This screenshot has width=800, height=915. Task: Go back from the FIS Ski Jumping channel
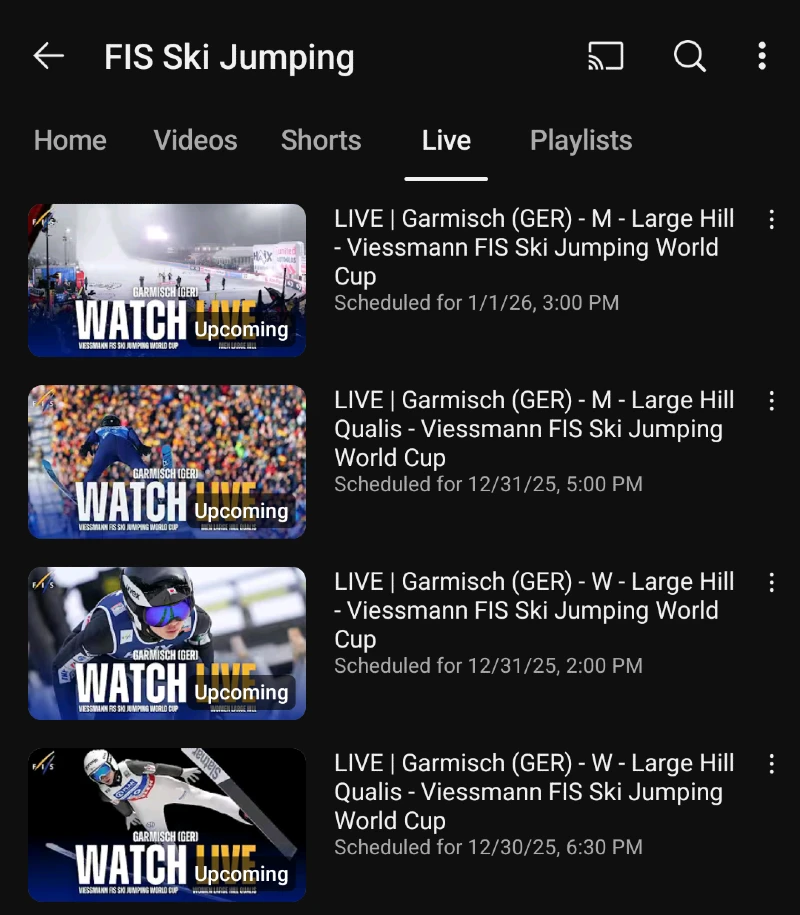48,56
